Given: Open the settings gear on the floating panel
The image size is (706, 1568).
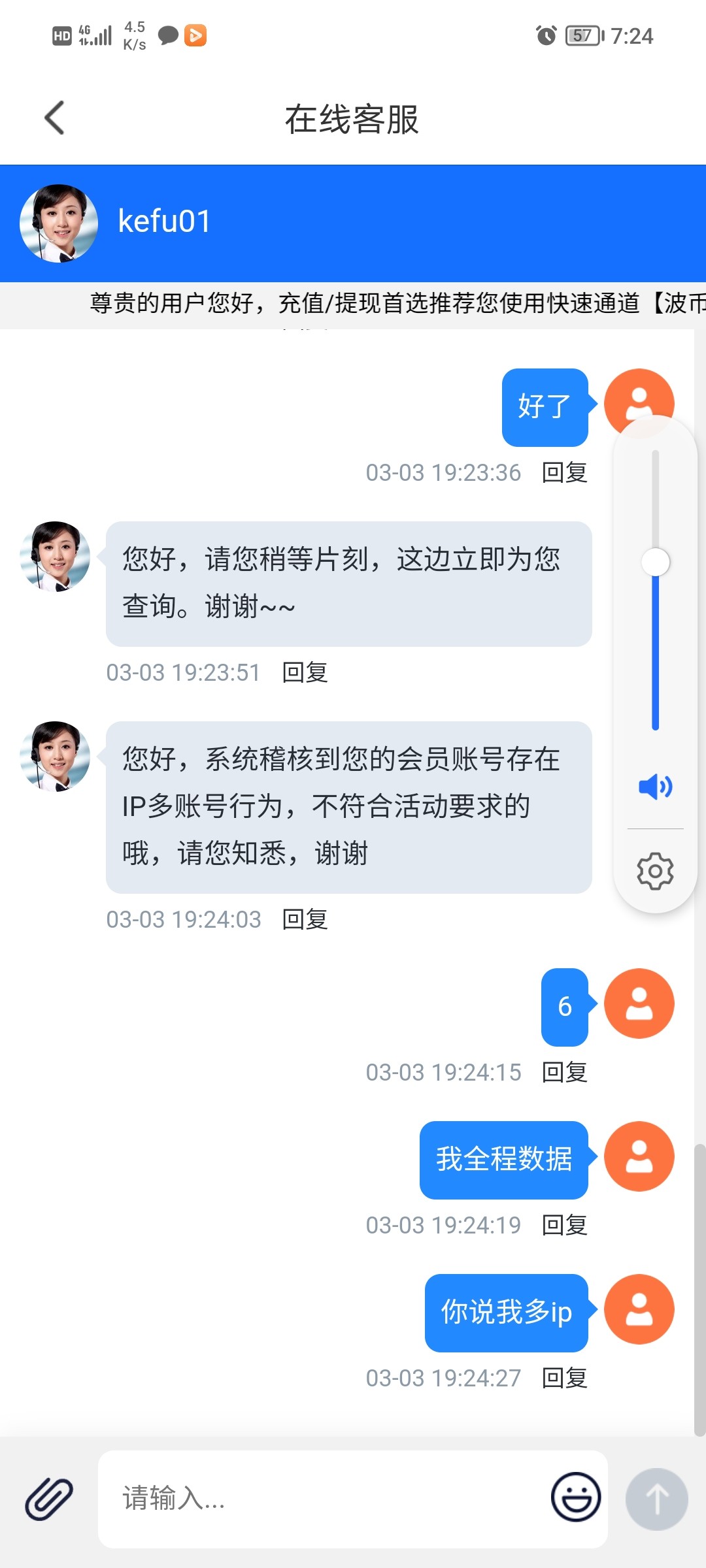Looking at the screenshot, I should (655, 870).
